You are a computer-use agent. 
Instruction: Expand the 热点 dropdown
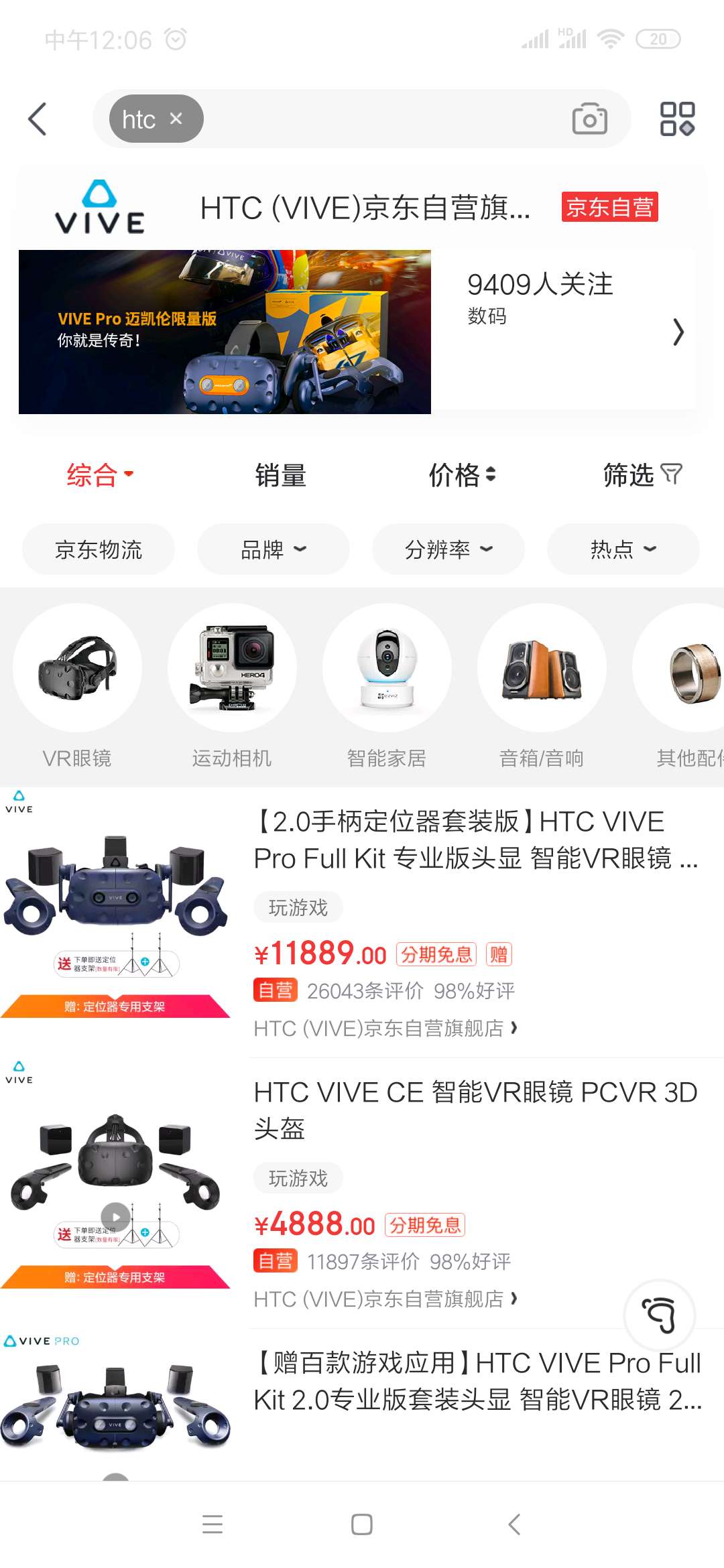pyautogui.click(x=623, y=549)
